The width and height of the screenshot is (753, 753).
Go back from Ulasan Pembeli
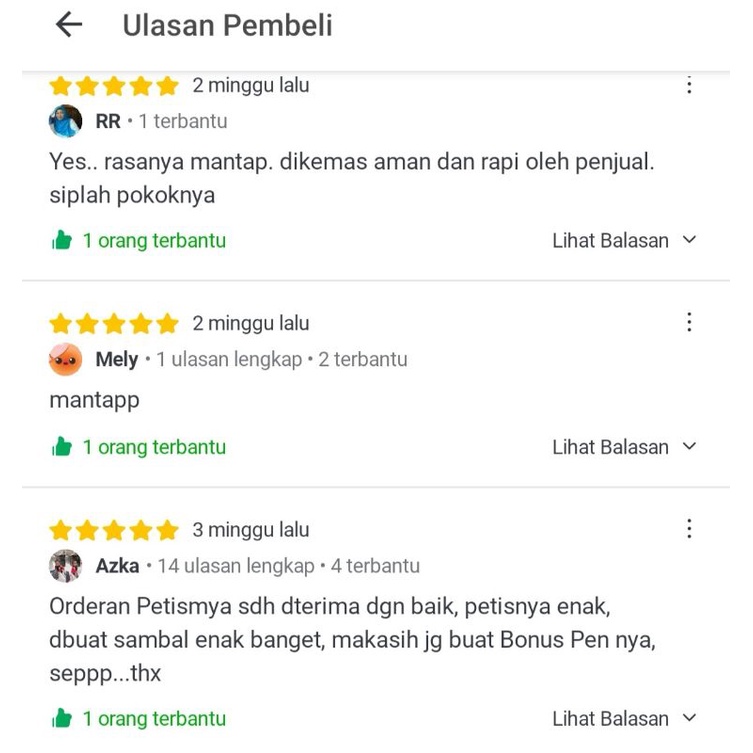click(x=68, y=26)
